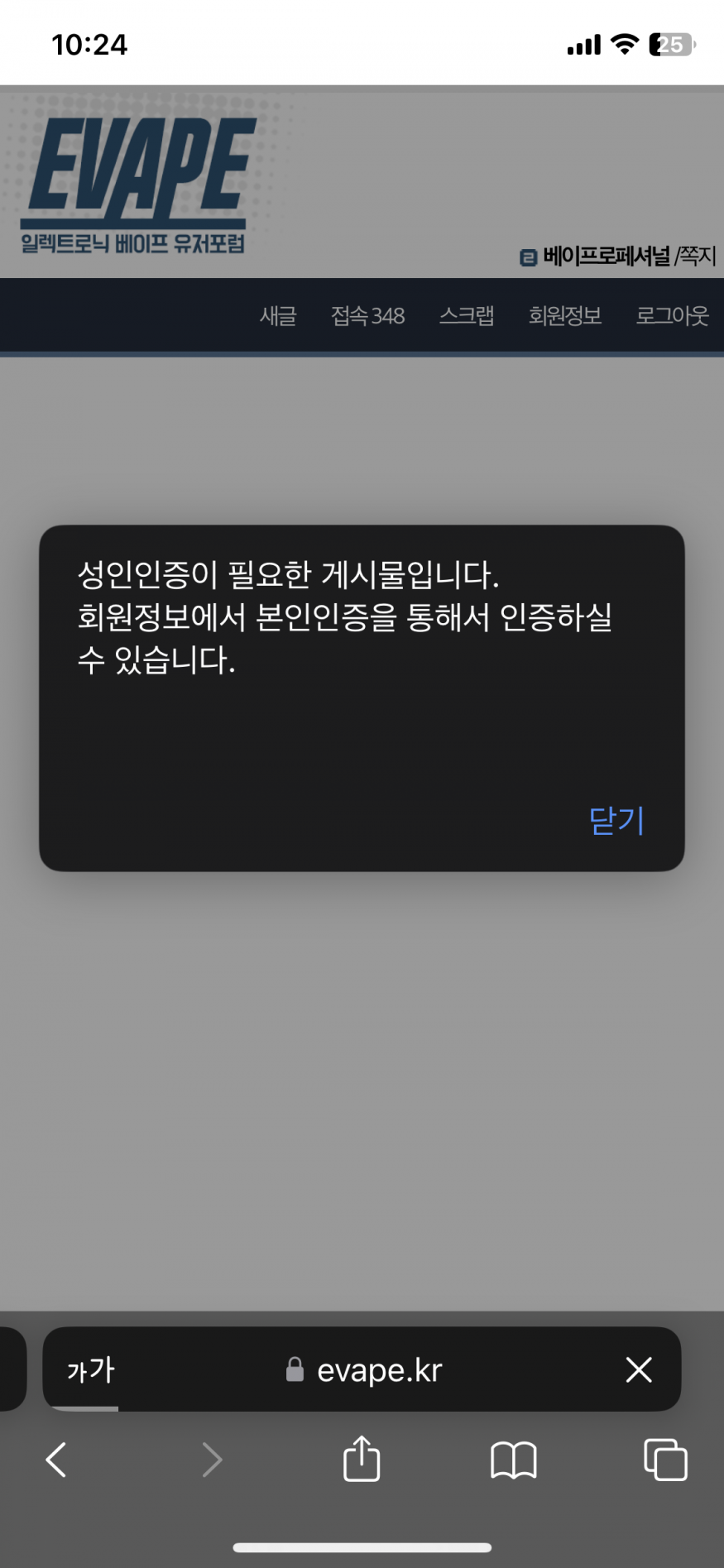This screenshot has height=1568, width=724.
Task: Go back to the previous page
Action: point(55,1460)
